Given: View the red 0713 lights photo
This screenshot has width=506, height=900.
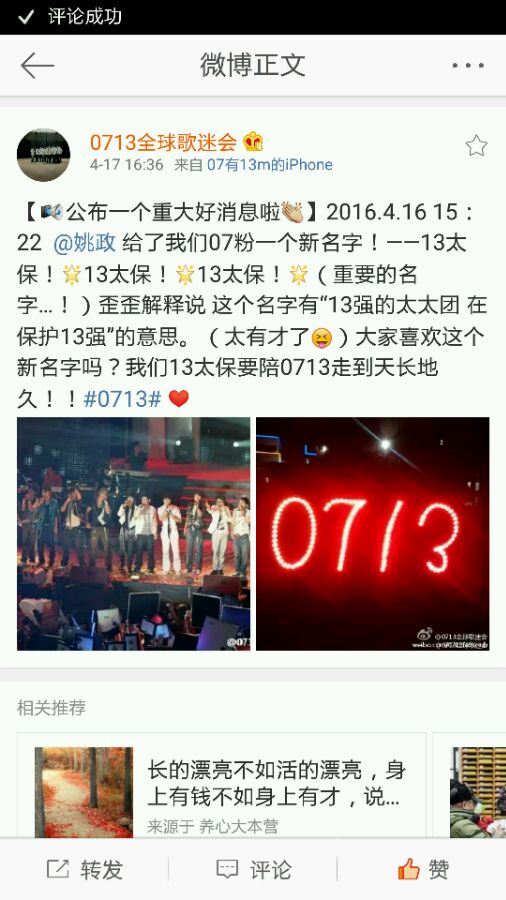Looking at the screenshot, I should 373,534.
